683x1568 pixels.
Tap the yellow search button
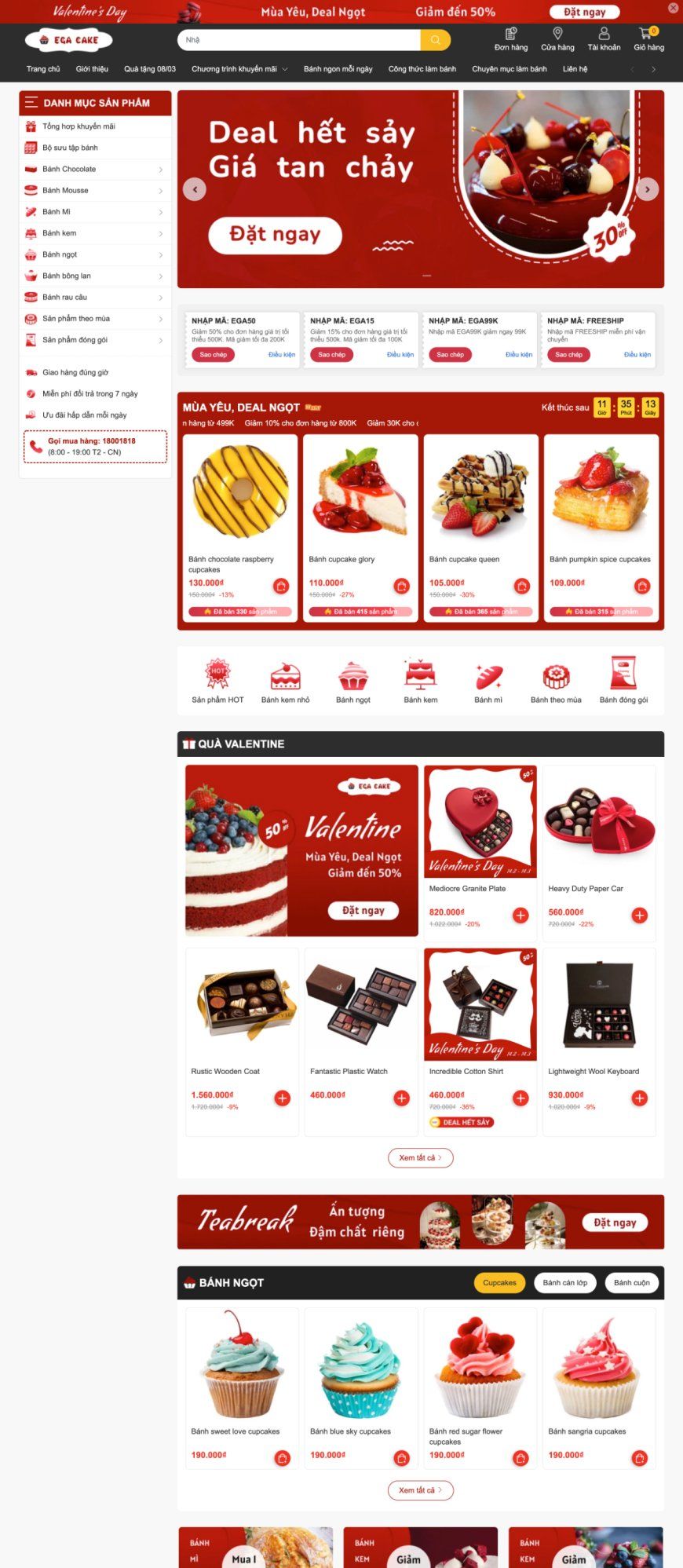pos(435,39)
